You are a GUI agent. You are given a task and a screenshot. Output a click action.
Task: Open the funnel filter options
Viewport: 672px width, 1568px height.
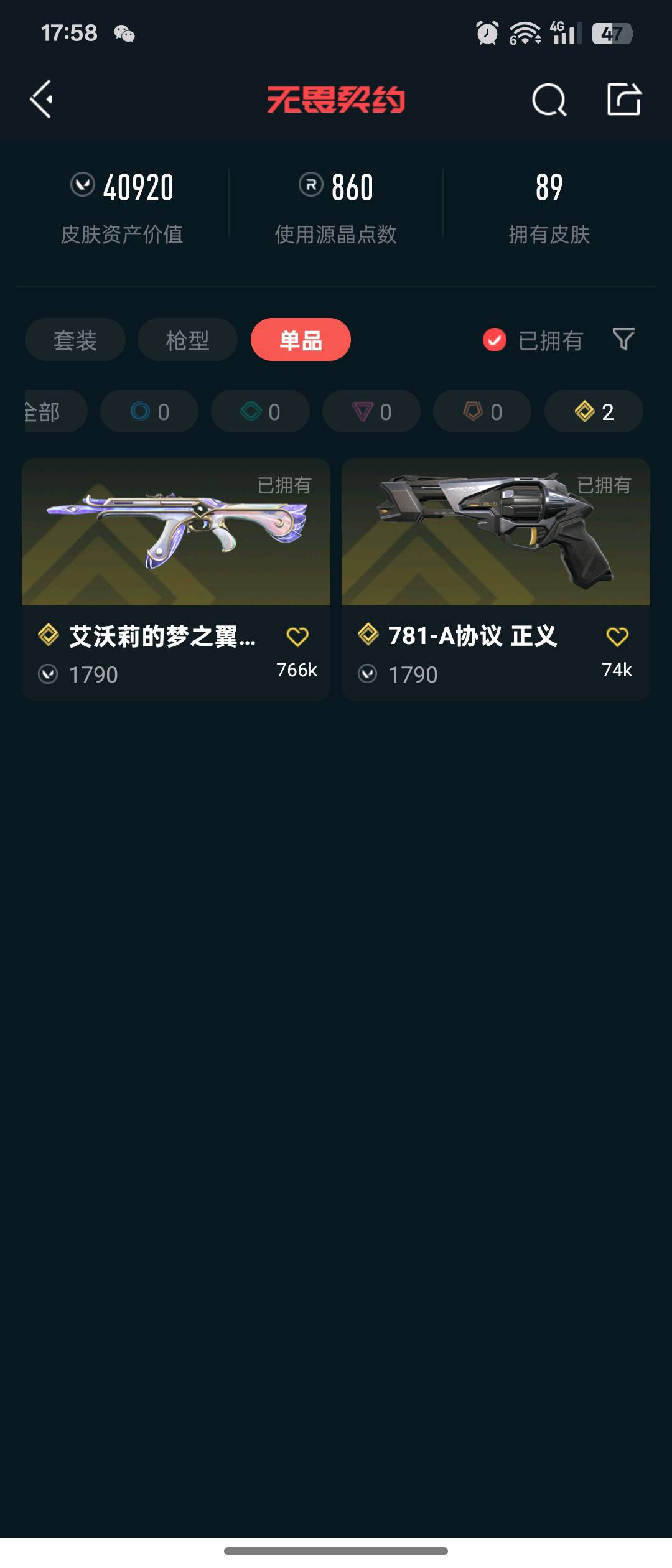[623, 340]
